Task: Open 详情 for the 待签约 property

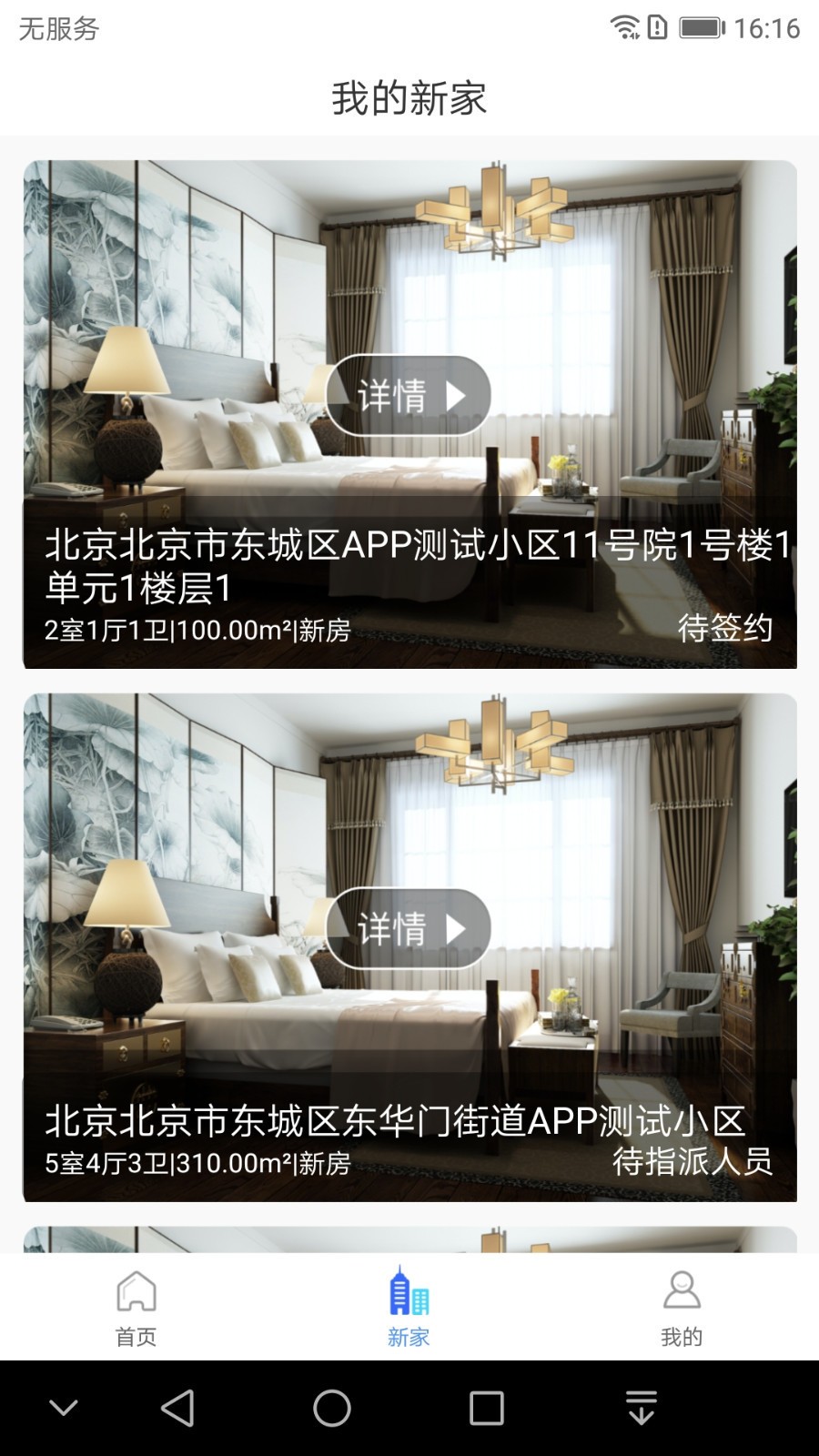Action: (409, 395)
